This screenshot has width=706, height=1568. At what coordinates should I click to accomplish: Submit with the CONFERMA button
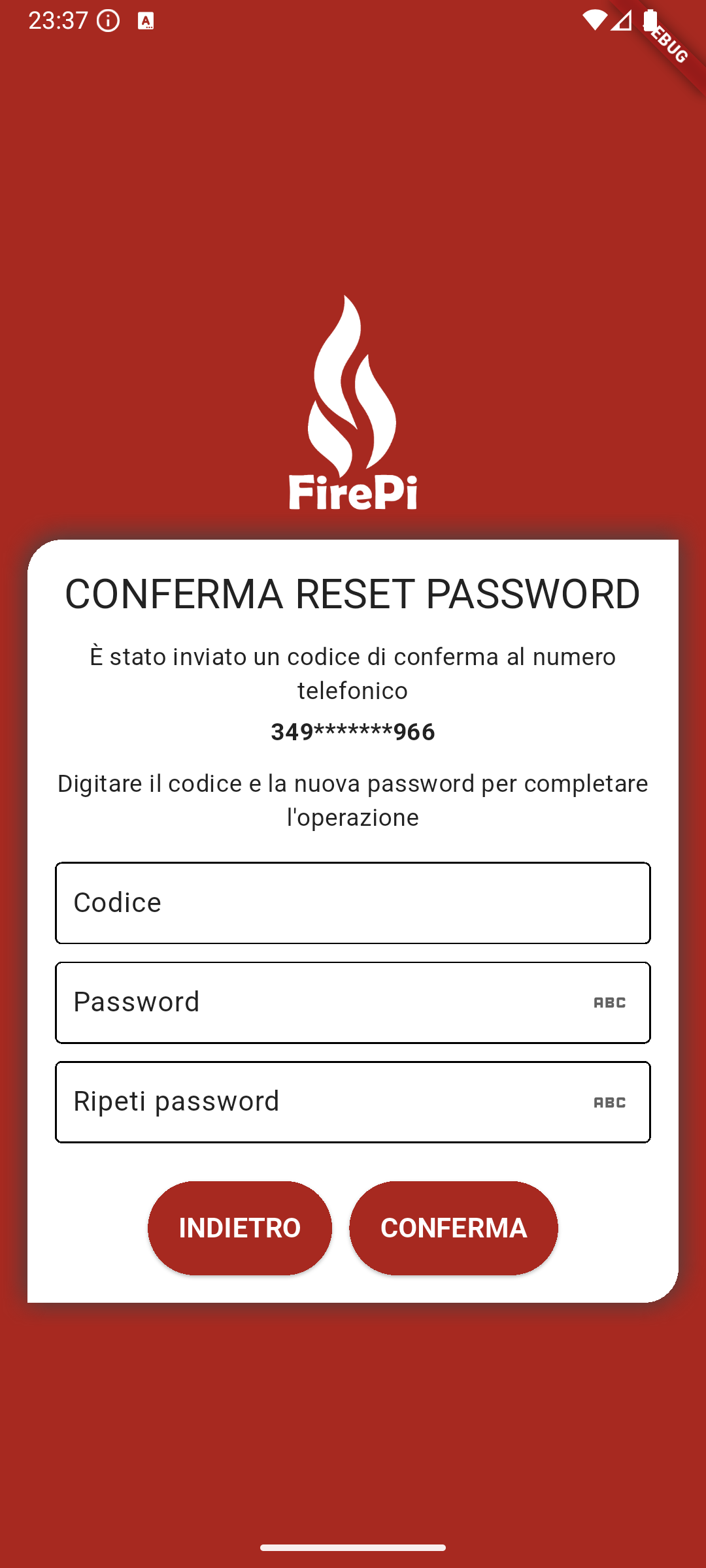[454, 1228]
